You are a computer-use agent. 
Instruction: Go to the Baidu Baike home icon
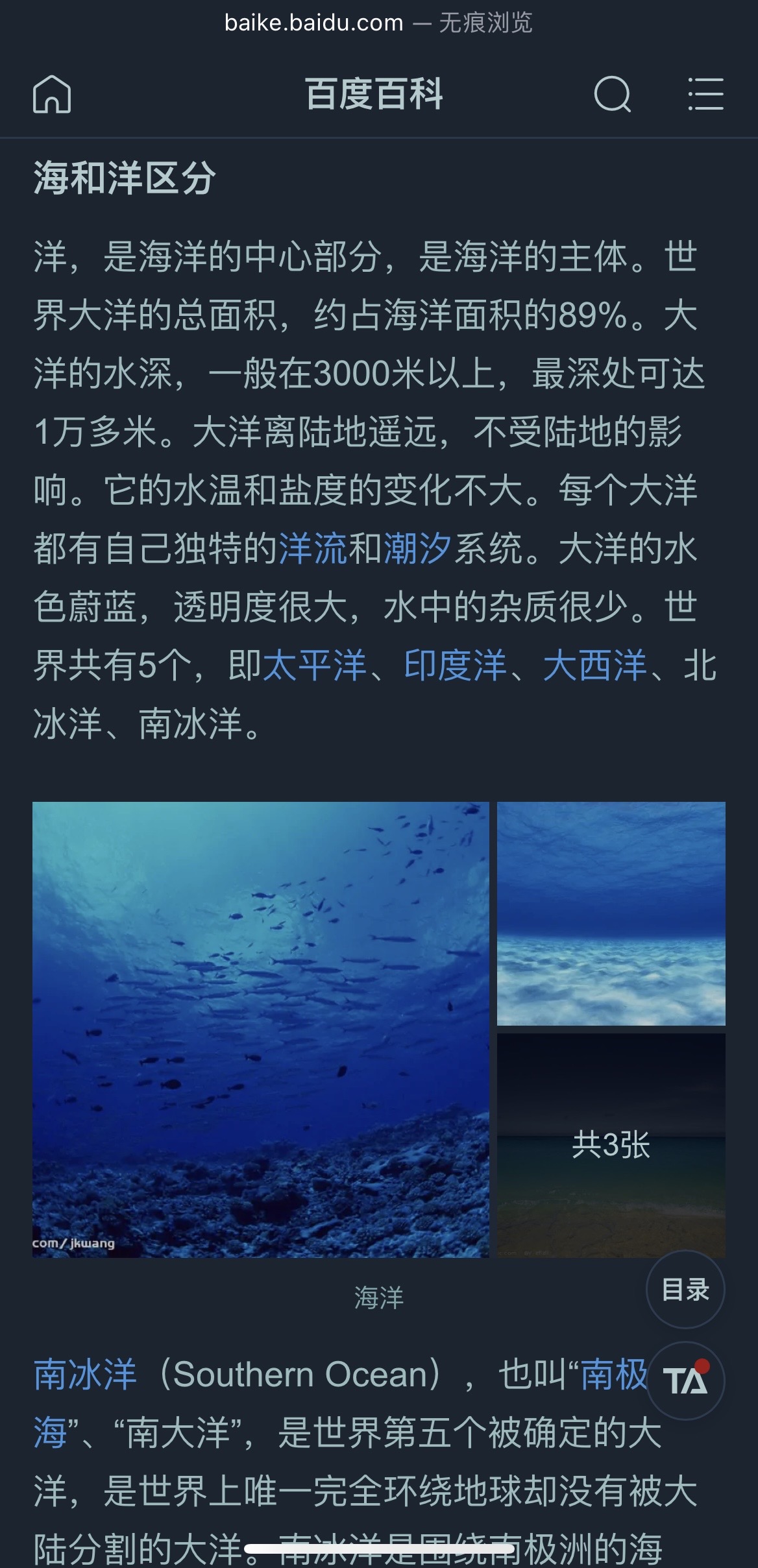pos(52,95)
